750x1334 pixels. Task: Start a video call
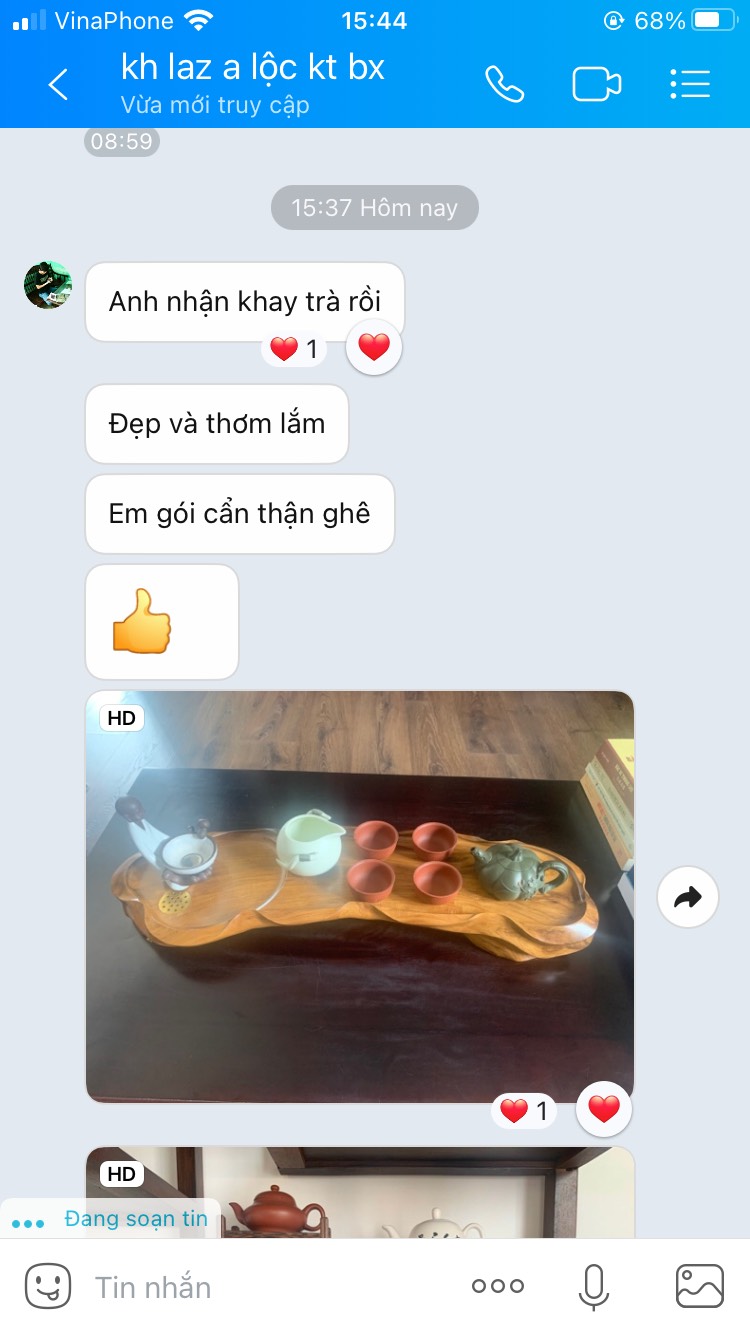[x=596, y=85]
